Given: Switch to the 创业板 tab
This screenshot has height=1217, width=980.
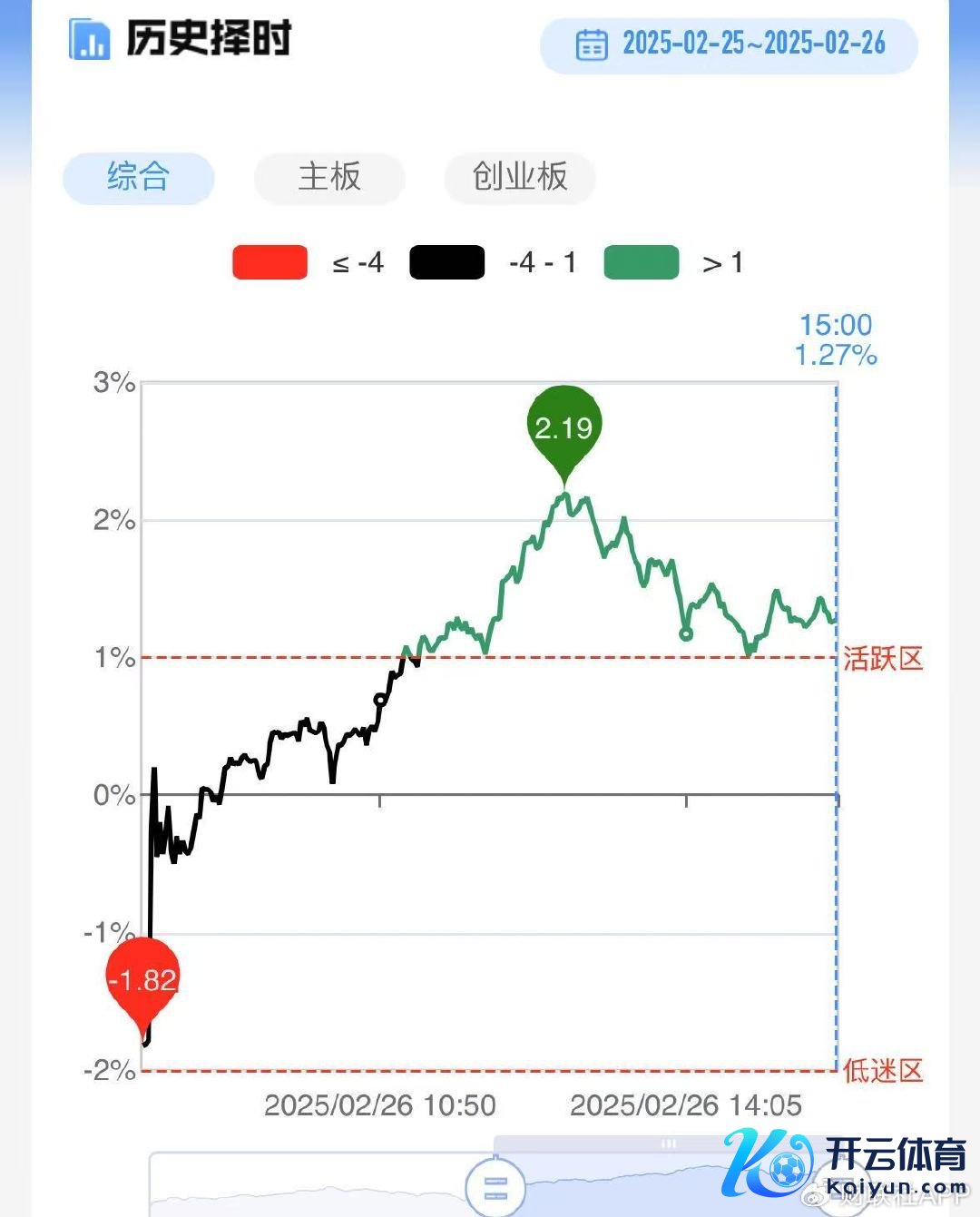Looking at the screenshot, I should pos(520,177).
